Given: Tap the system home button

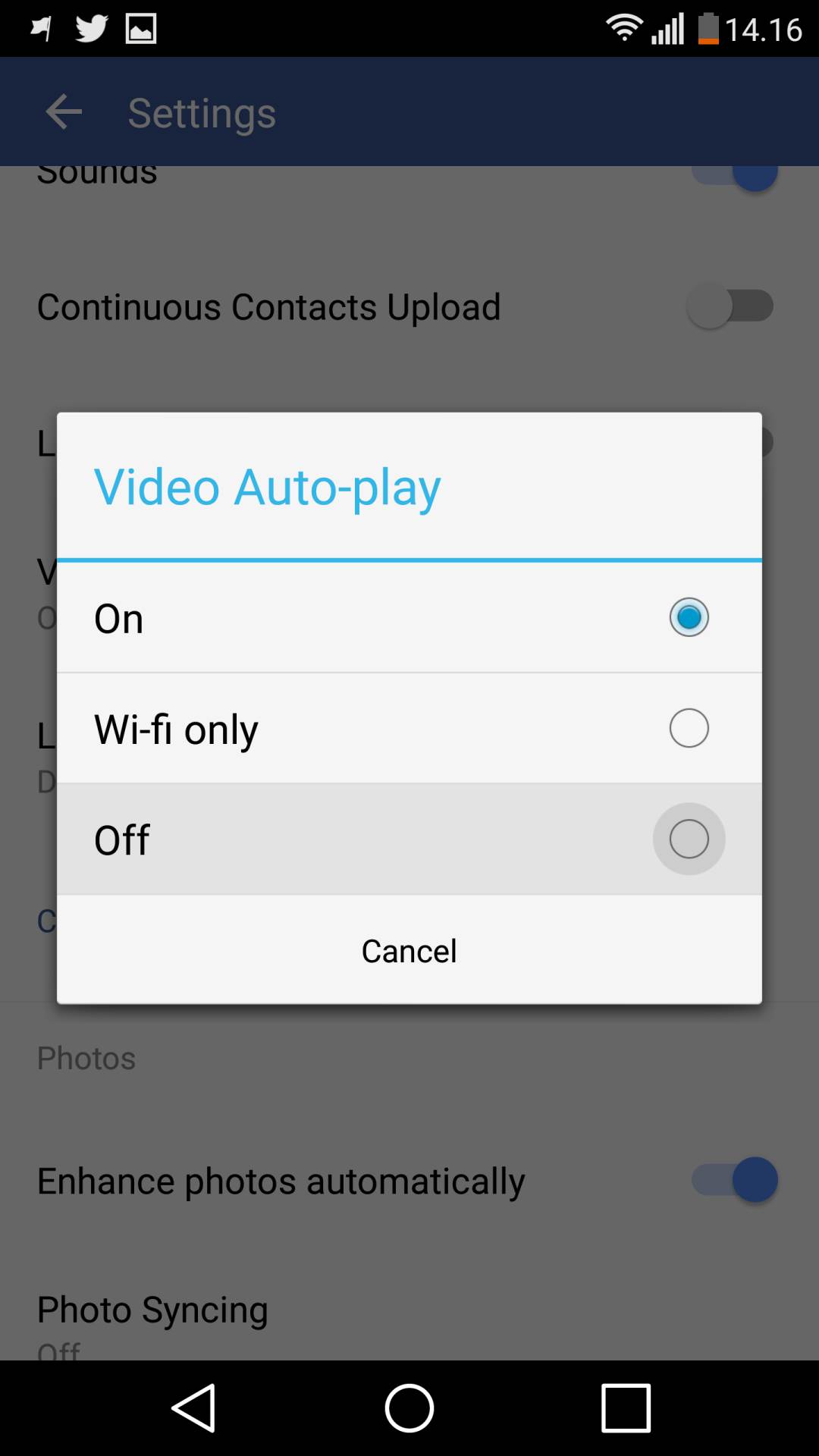Looking at the screenshot, I should [409, 1407].
